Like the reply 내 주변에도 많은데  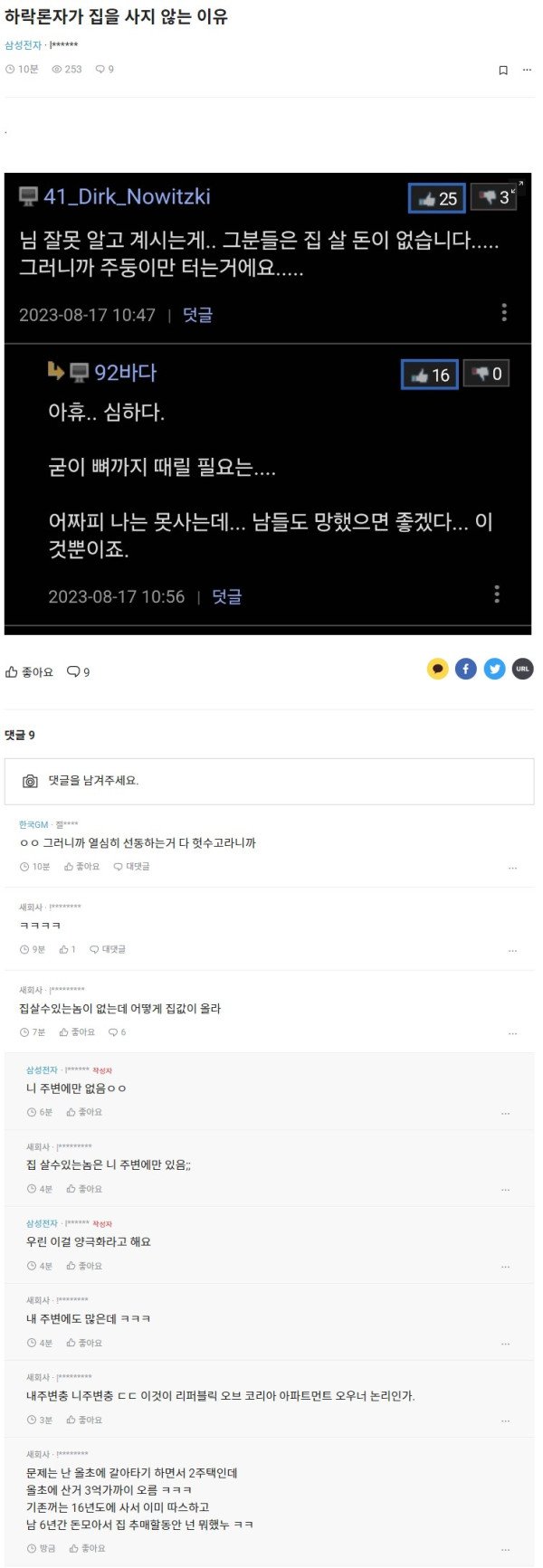[x=85, y=1343]
